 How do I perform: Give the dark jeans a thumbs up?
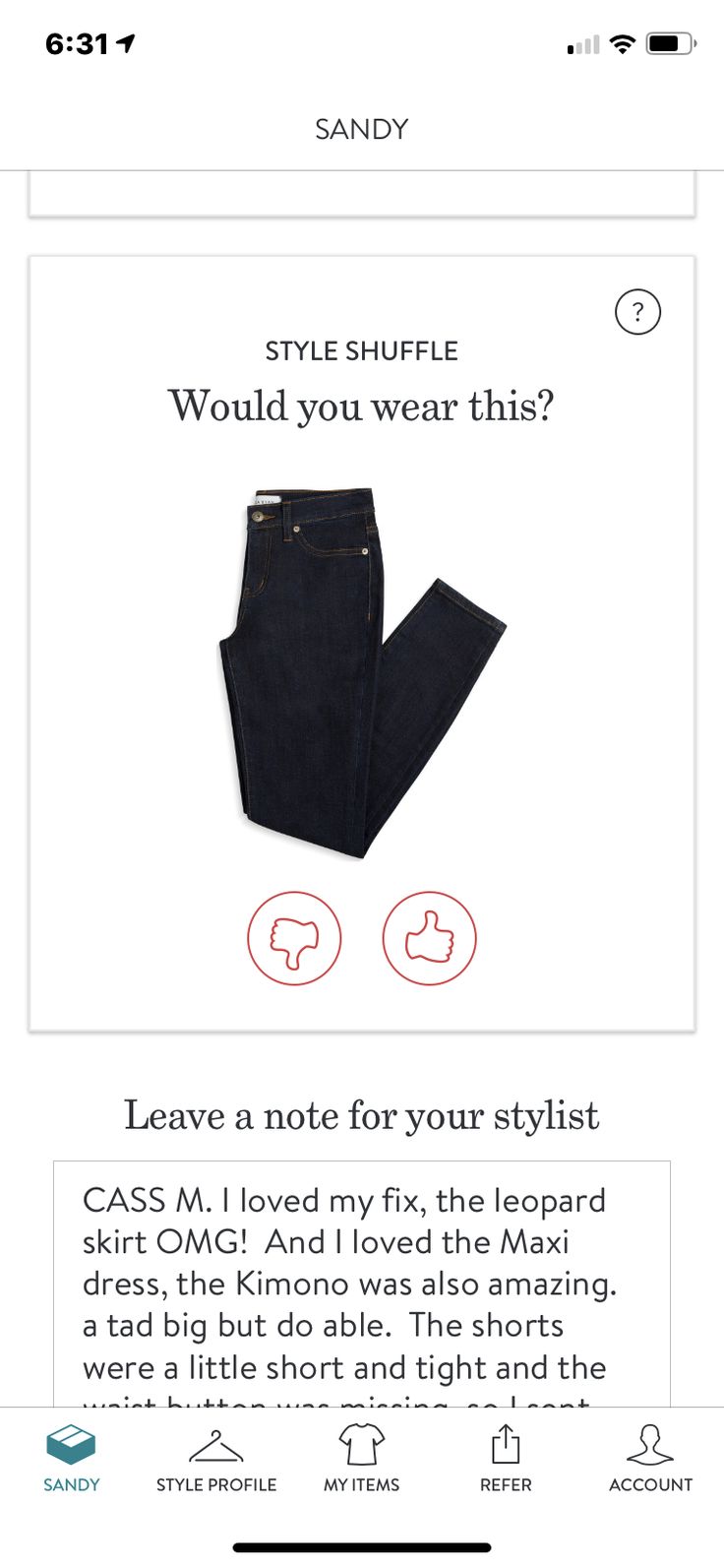(x=429, y=938)
